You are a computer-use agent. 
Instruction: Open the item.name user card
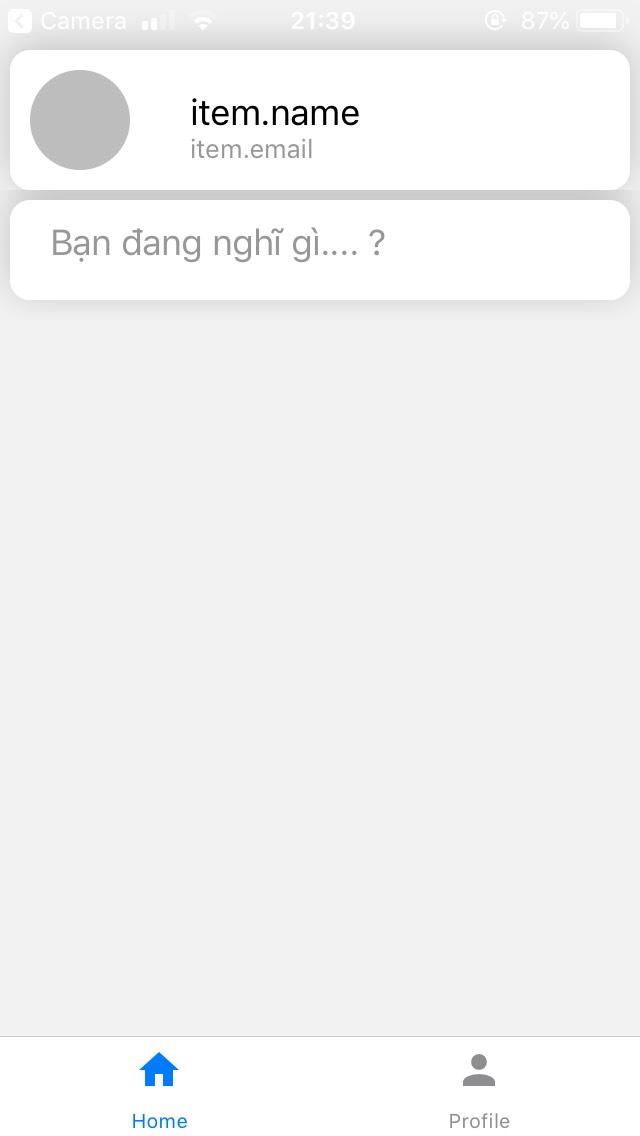coord(320,120)
